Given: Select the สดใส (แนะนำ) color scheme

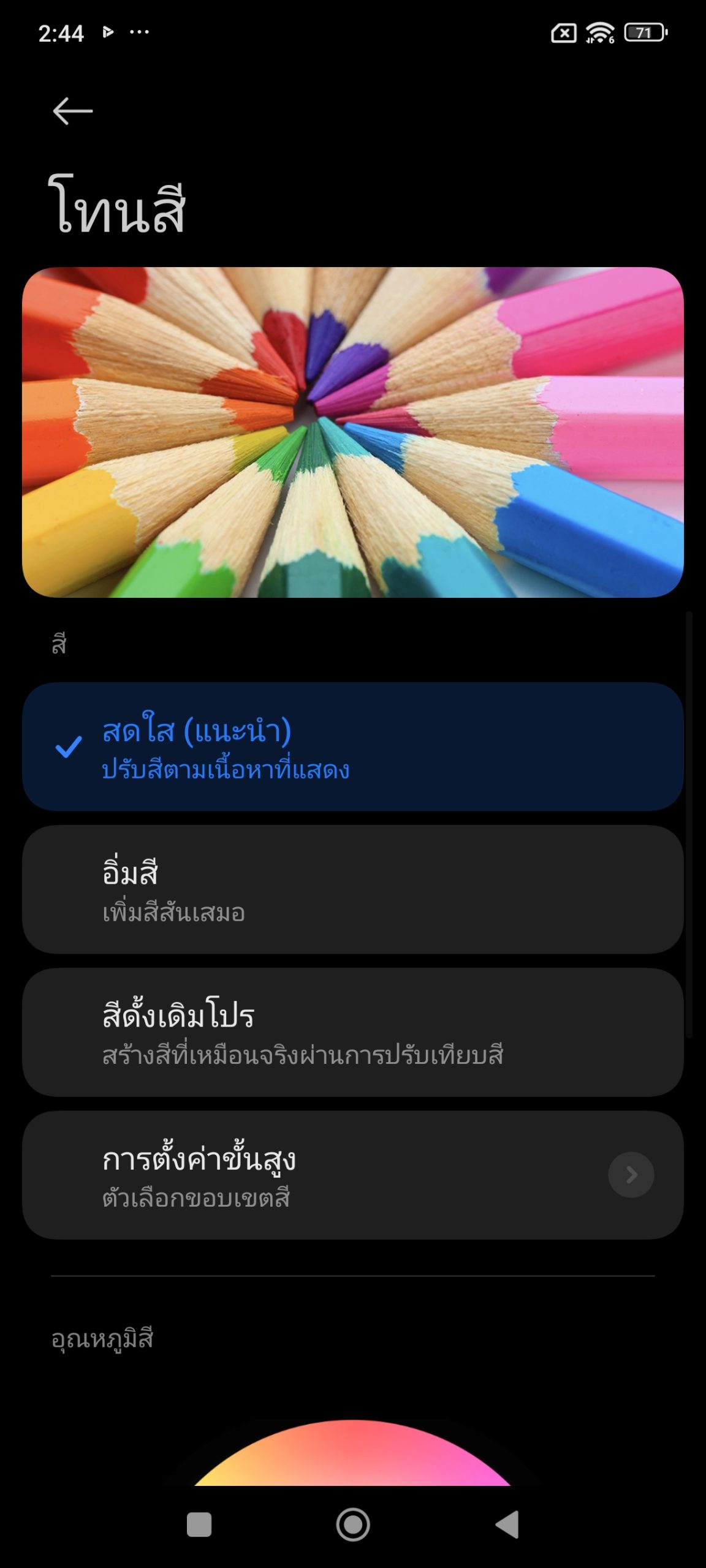Looking at the screenshot, I should click(352, 747).
